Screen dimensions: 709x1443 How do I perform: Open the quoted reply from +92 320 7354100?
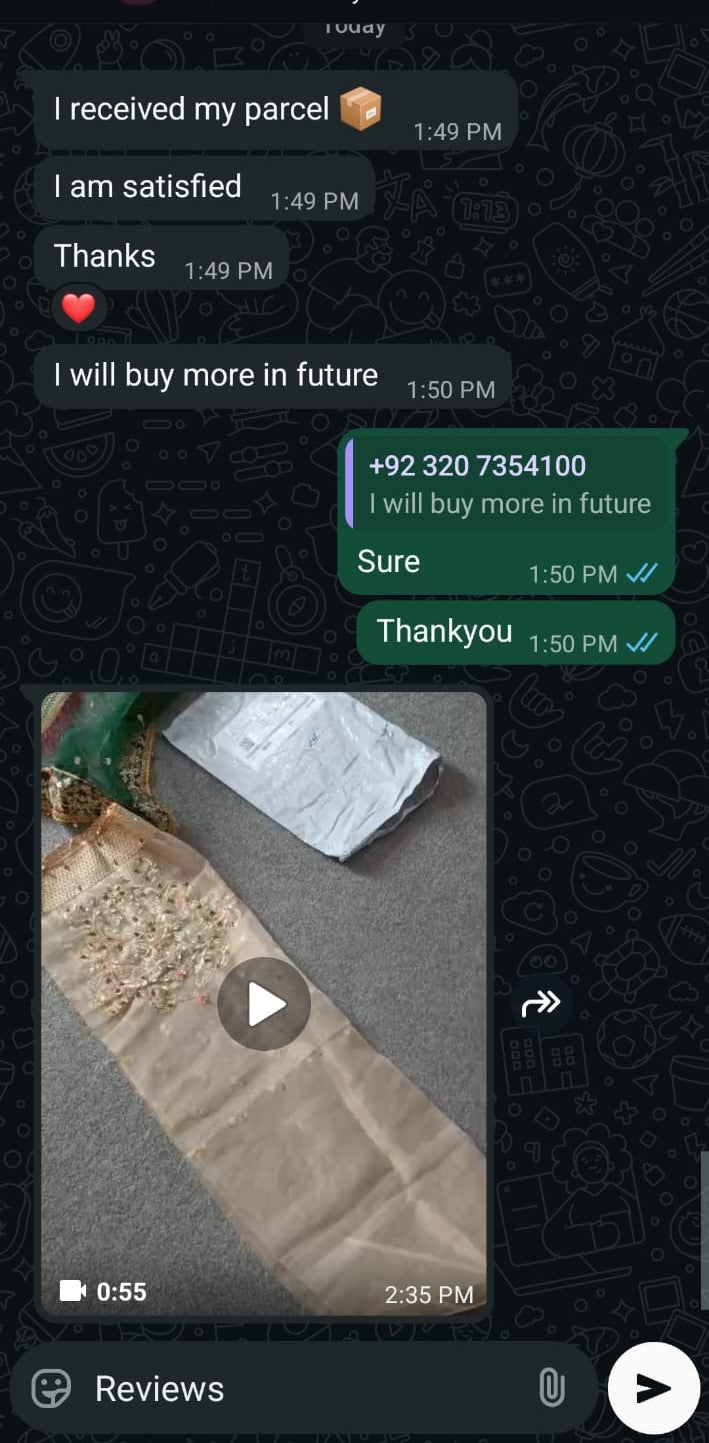(x=508, y=484)
